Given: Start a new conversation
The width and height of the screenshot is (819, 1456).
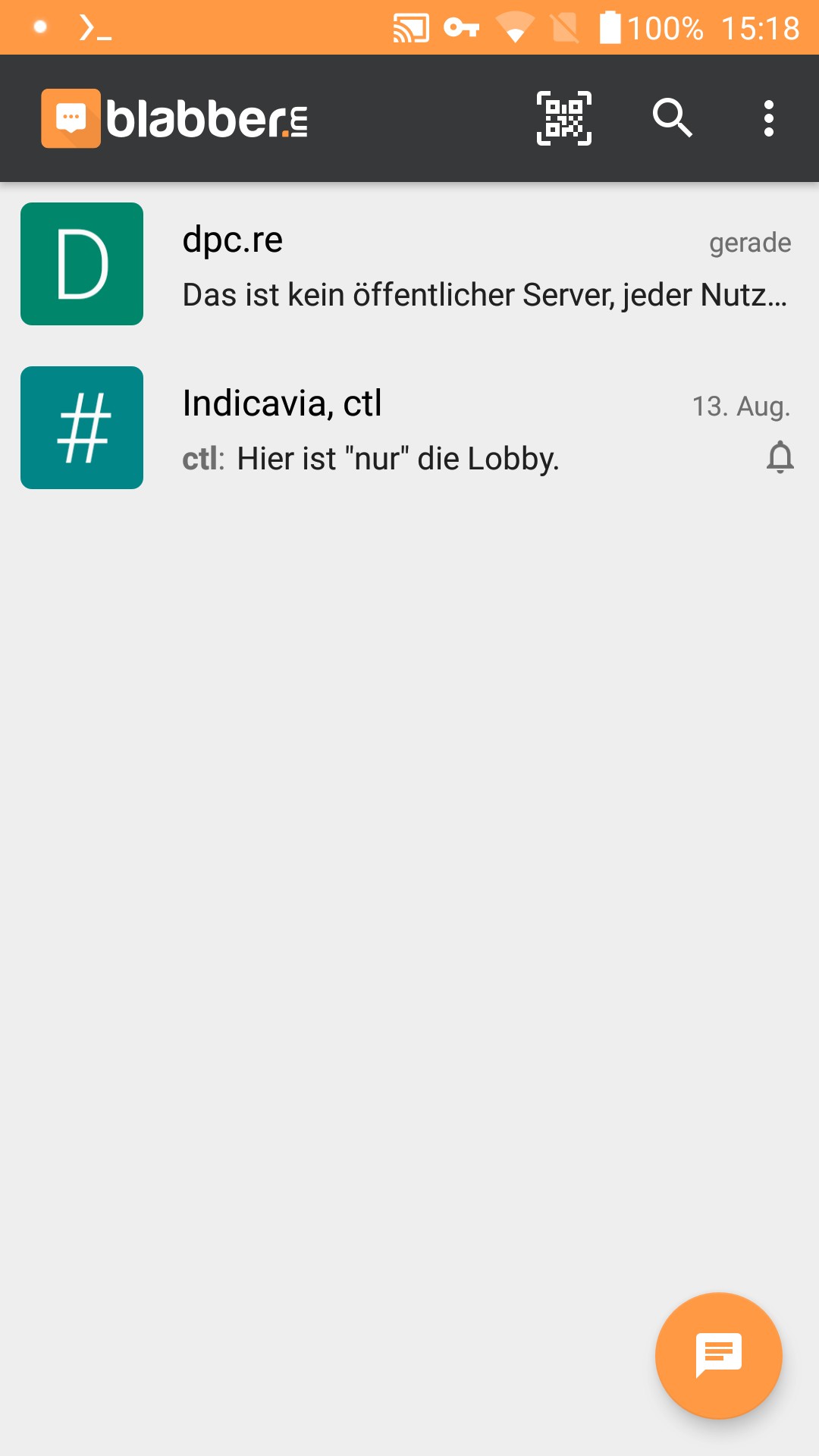Looking at the screenshot, I should coord(718,1355).
